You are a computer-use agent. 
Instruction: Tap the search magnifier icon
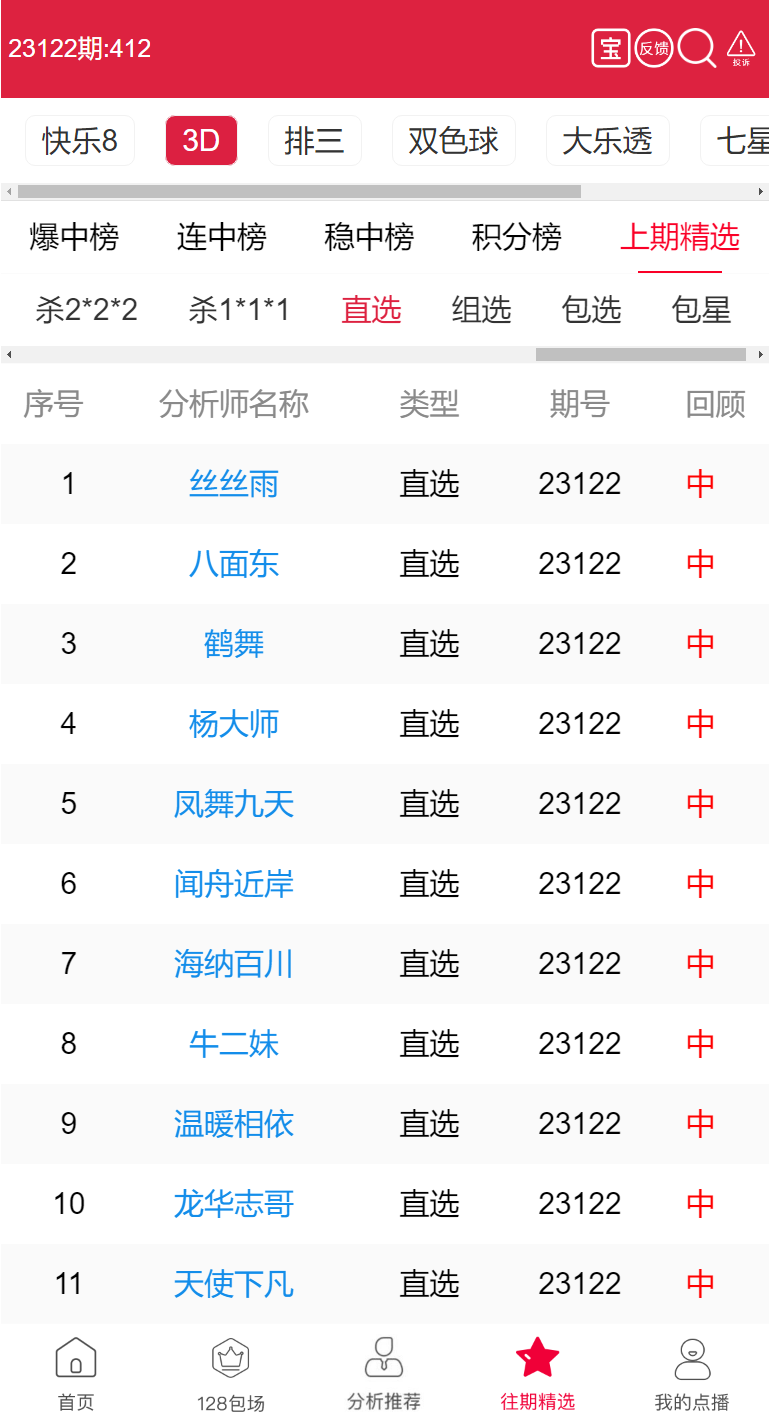pos(697,48)
